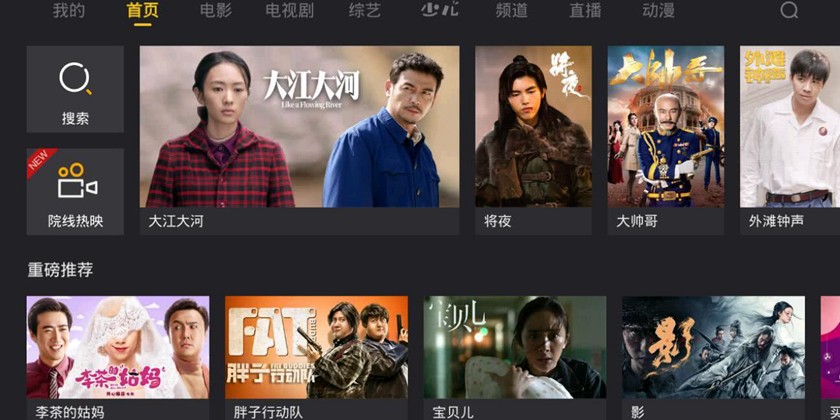Screen dimensions: 840x420
Task: Switch to the 我的 tab
Action: (x=69, y=11)
